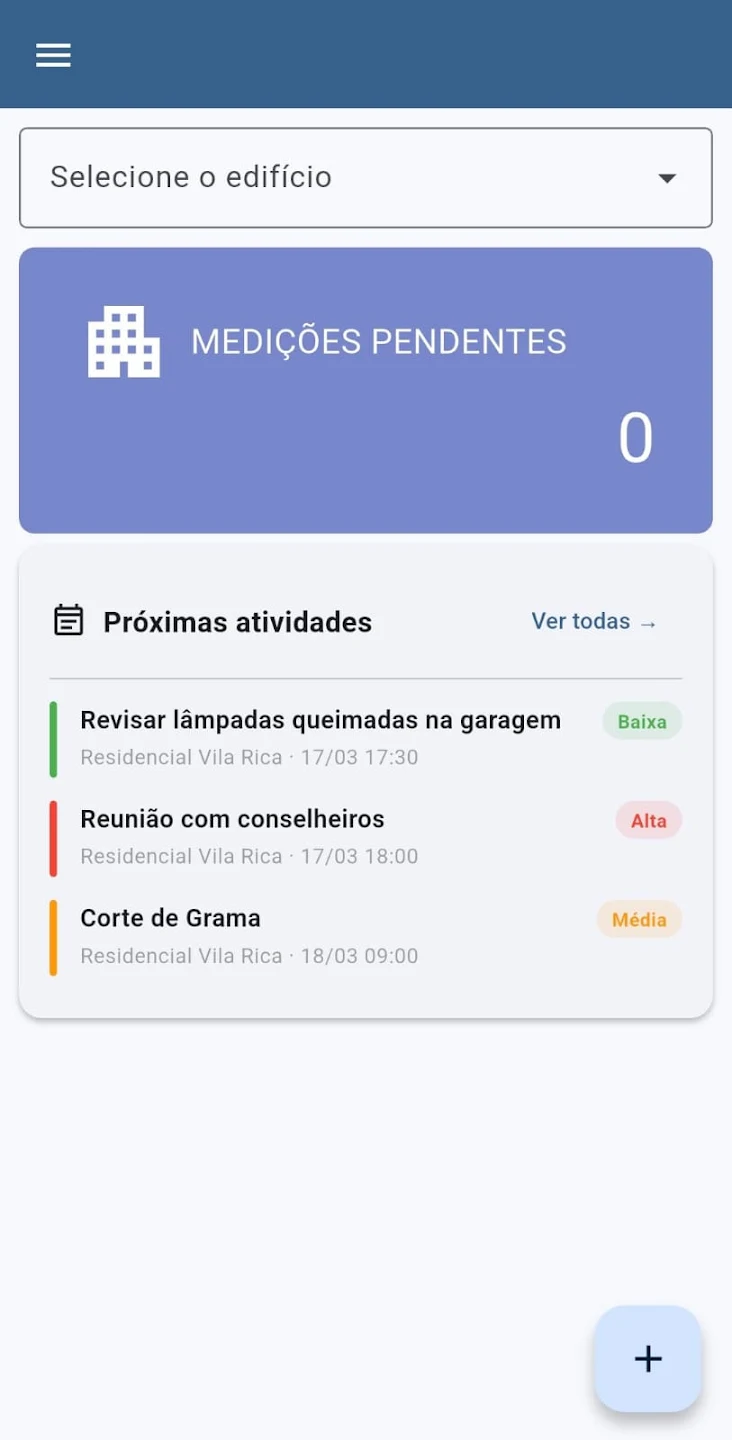
Task: Click the arrow icon beside Ver todas
Action: tap(650, 625)
